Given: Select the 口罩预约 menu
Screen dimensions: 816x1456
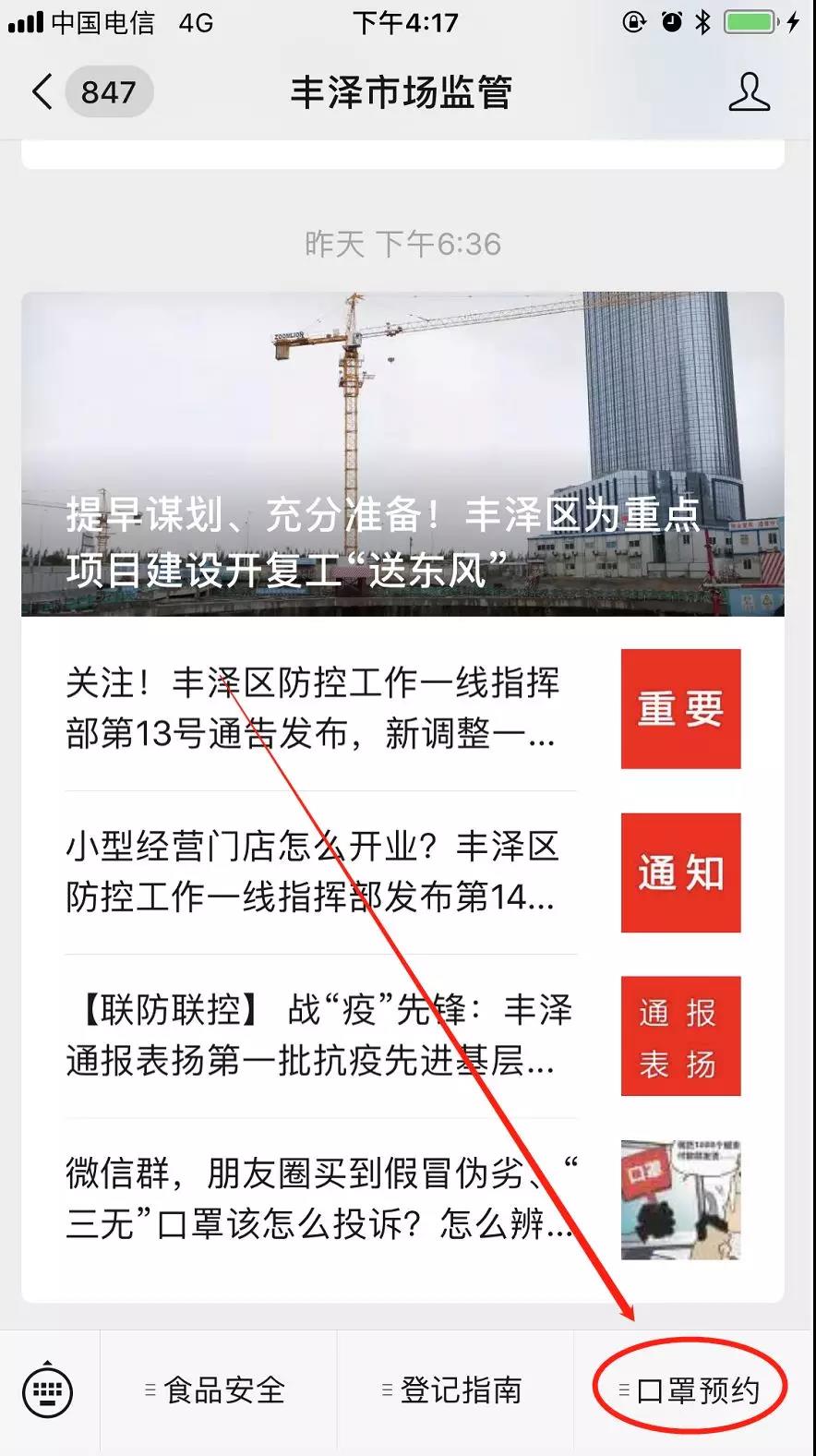Looking at the screenshot, I should coord(692,1391).
